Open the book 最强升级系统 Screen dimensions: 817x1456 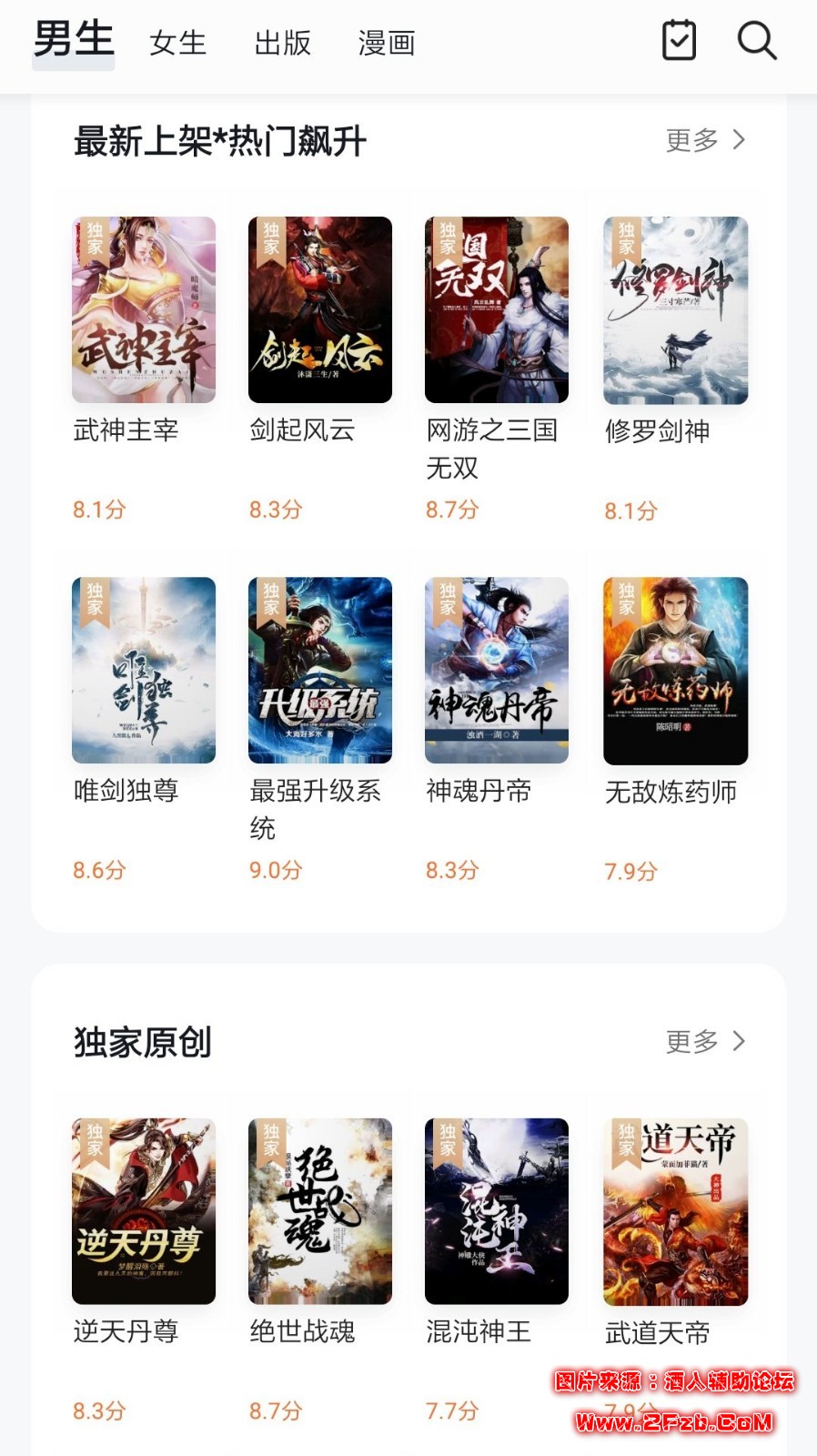click(x=320, y=671)
